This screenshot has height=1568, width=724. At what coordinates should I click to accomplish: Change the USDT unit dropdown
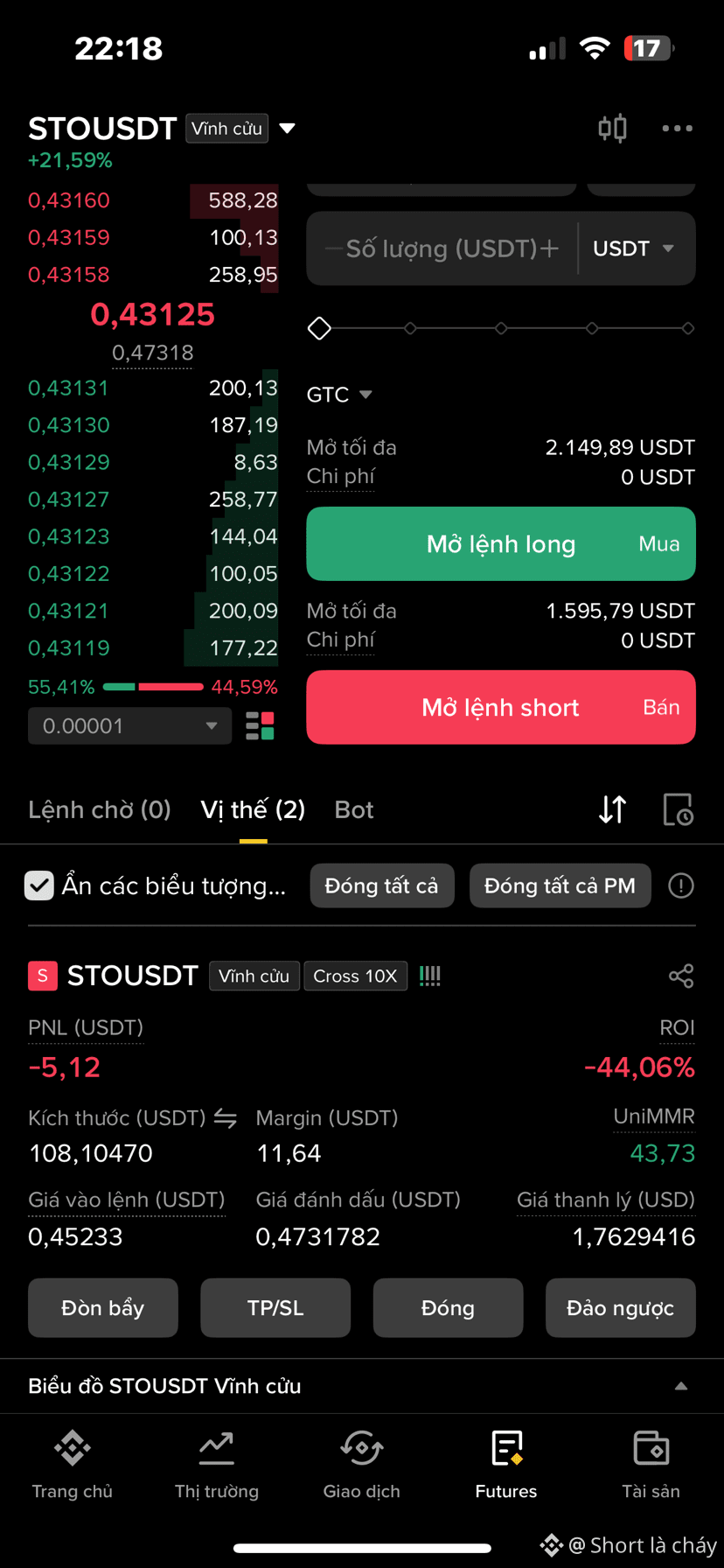click(x=634, y=248)
